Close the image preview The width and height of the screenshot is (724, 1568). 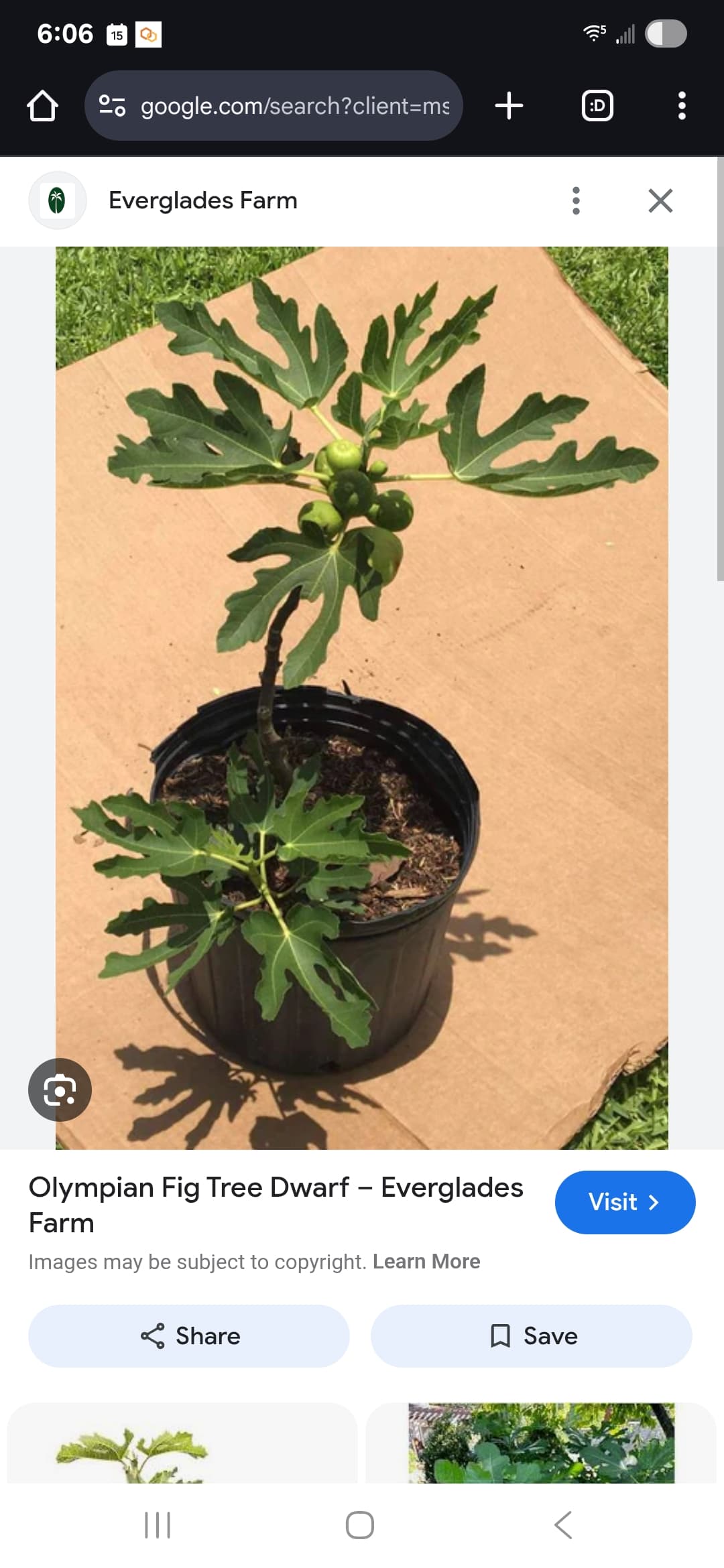point(660,200)
